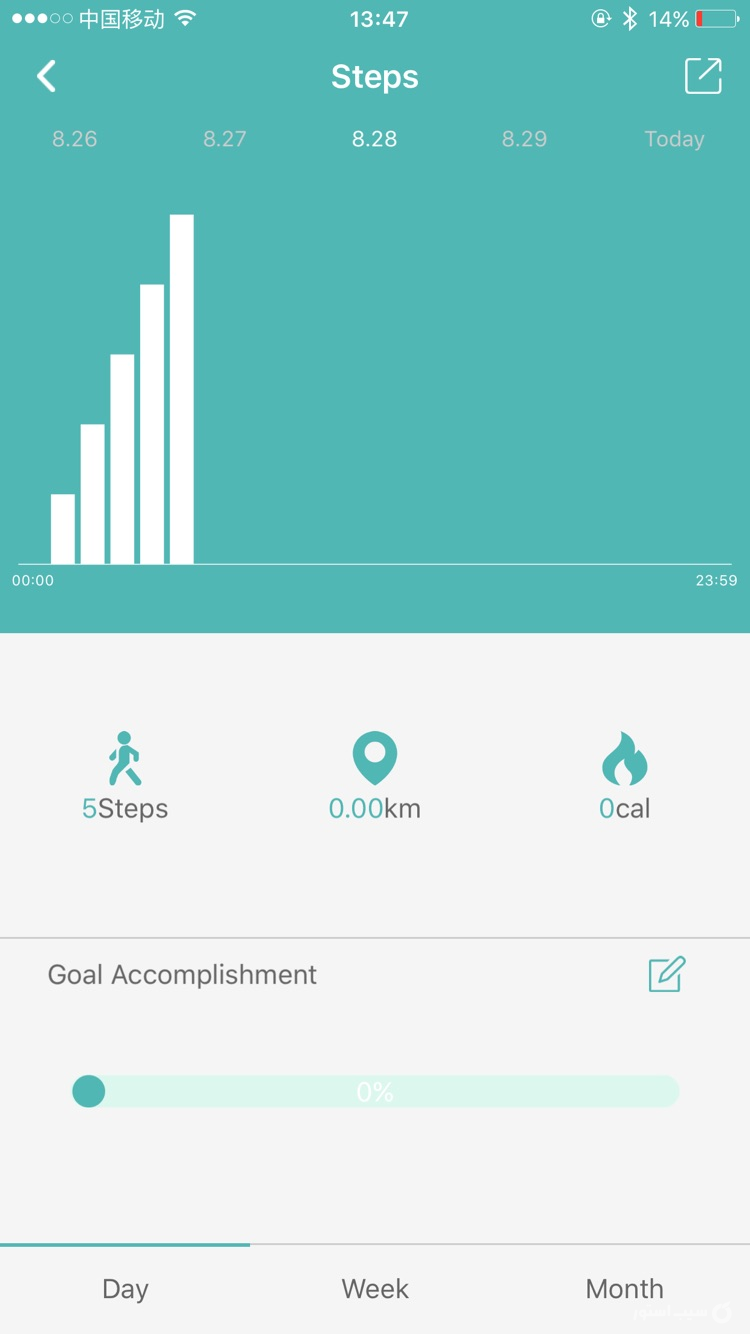Tap the 0.00km distance value
The height and width of the screenshot is (1334, 750).
374,808
